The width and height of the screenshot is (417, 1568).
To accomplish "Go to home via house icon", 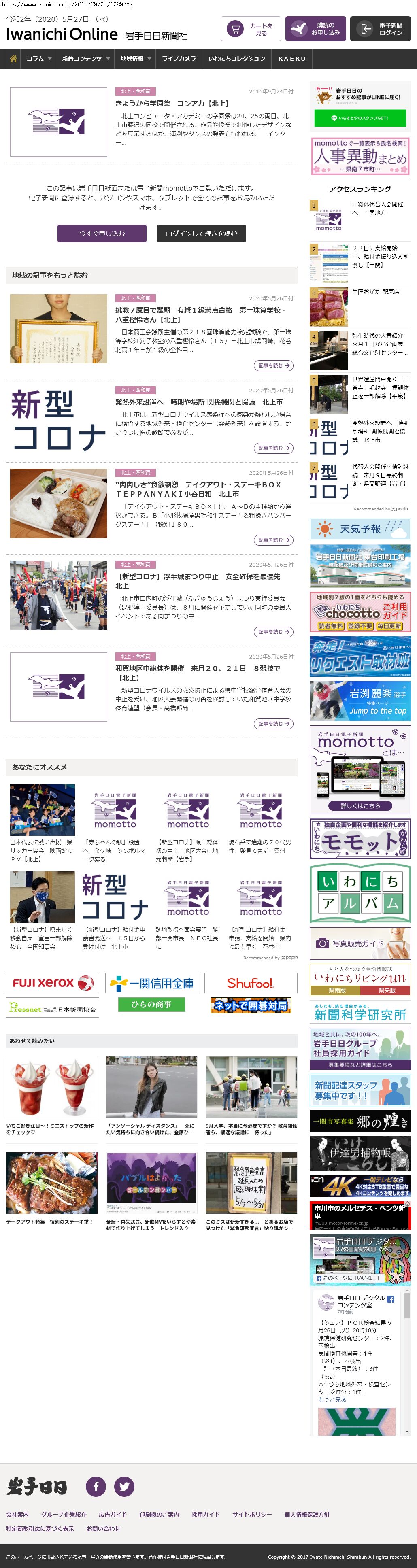I will (x=13, y=58).
